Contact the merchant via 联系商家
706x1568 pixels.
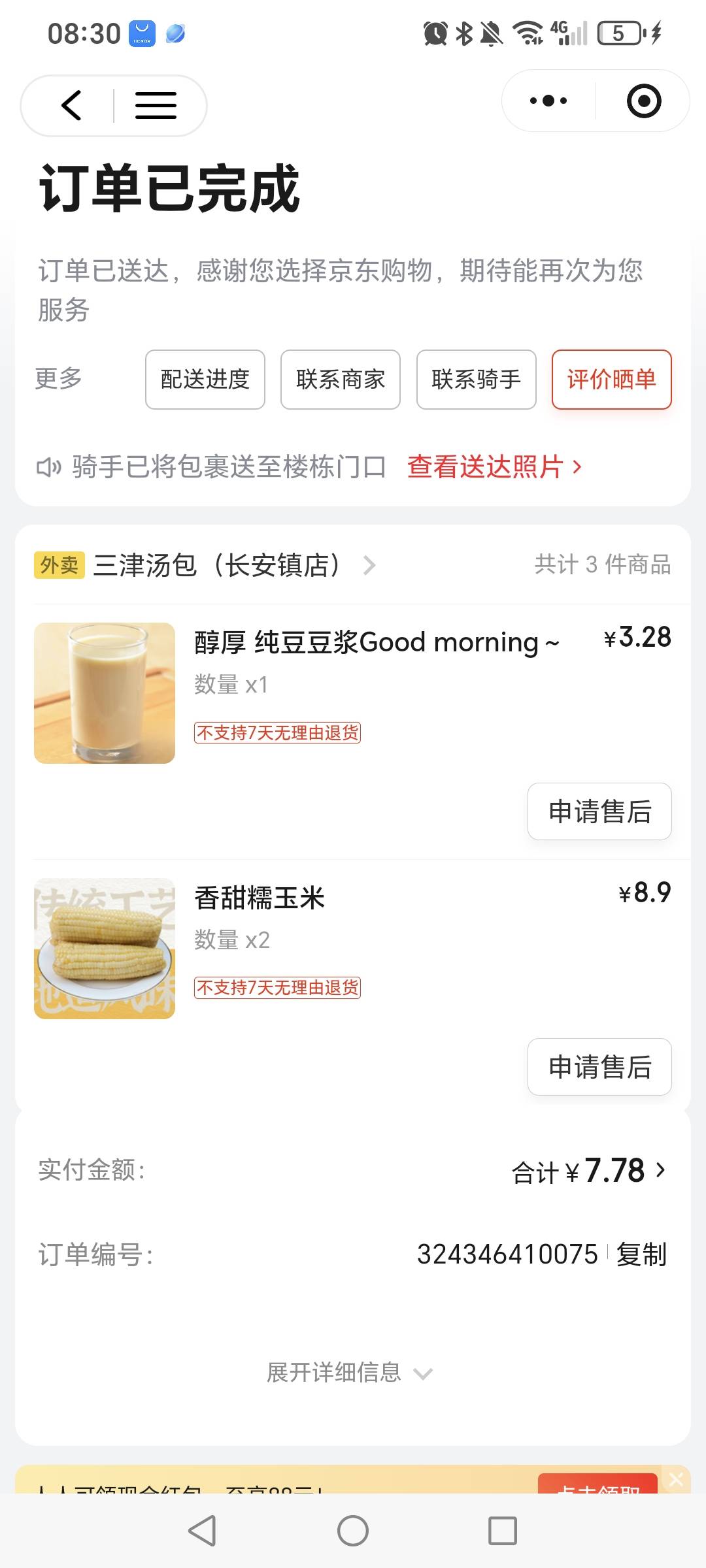[341, 380]
